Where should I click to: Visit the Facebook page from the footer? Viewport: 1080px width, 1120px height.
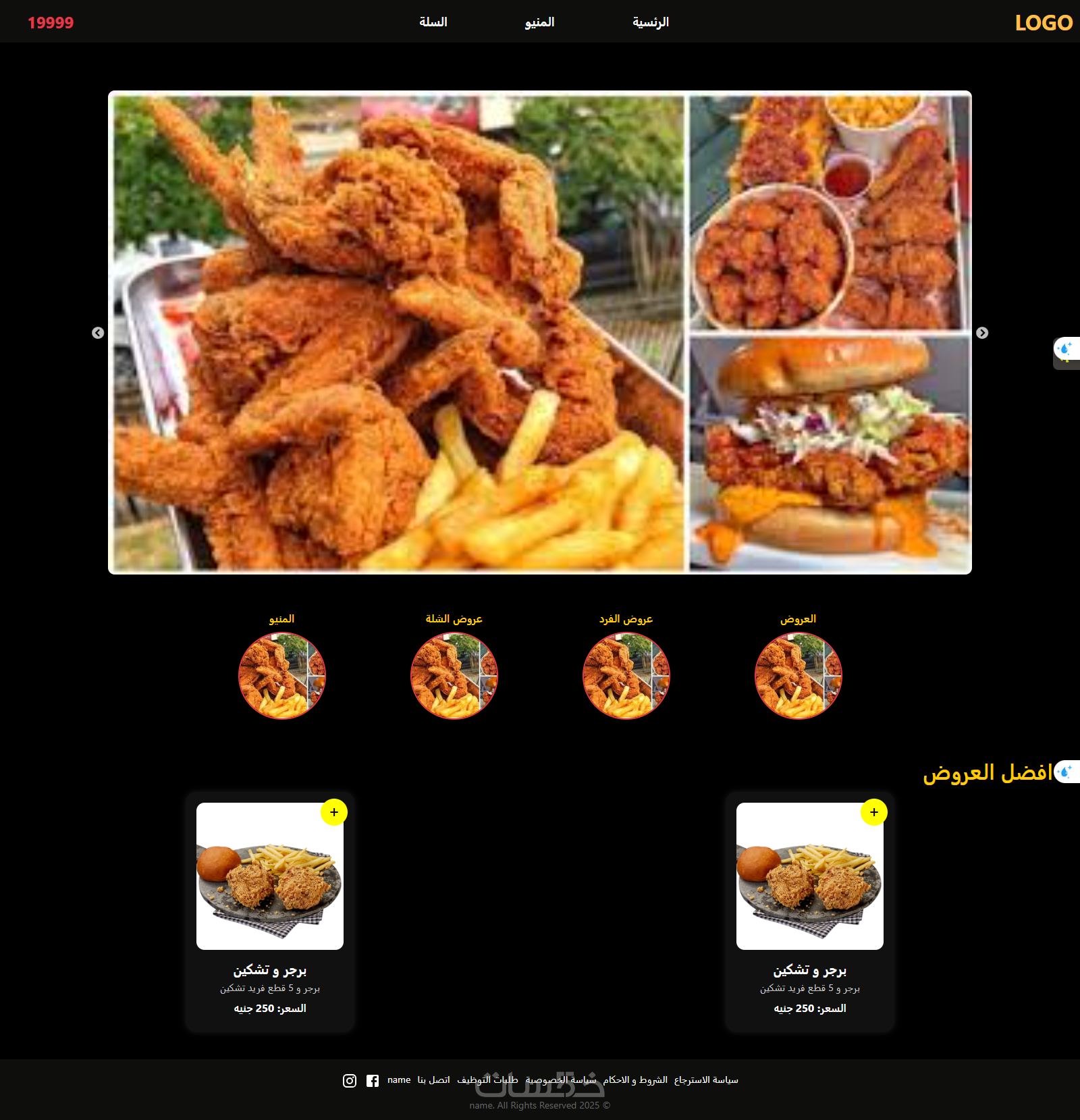coord(373,1081)
